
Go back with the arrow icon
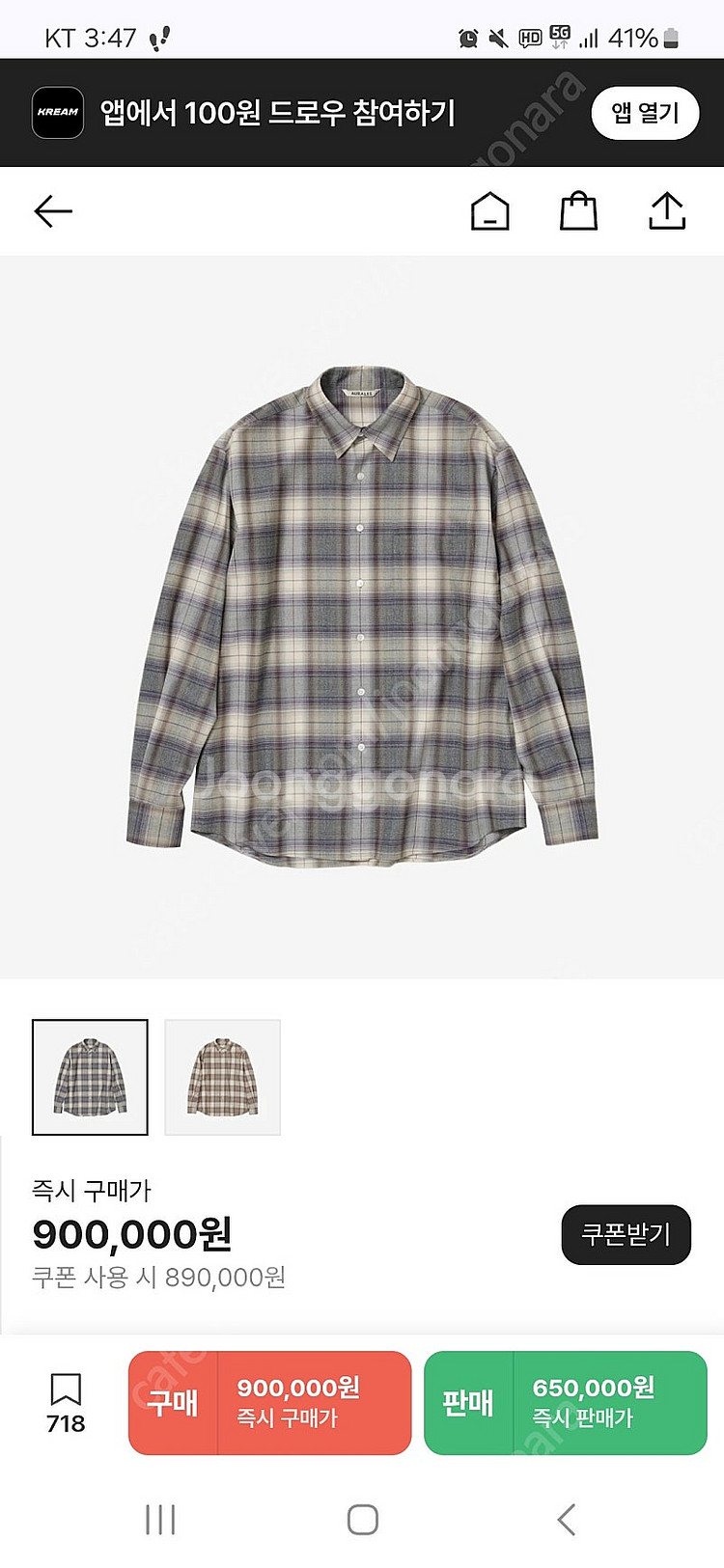[x=53, y=211]
